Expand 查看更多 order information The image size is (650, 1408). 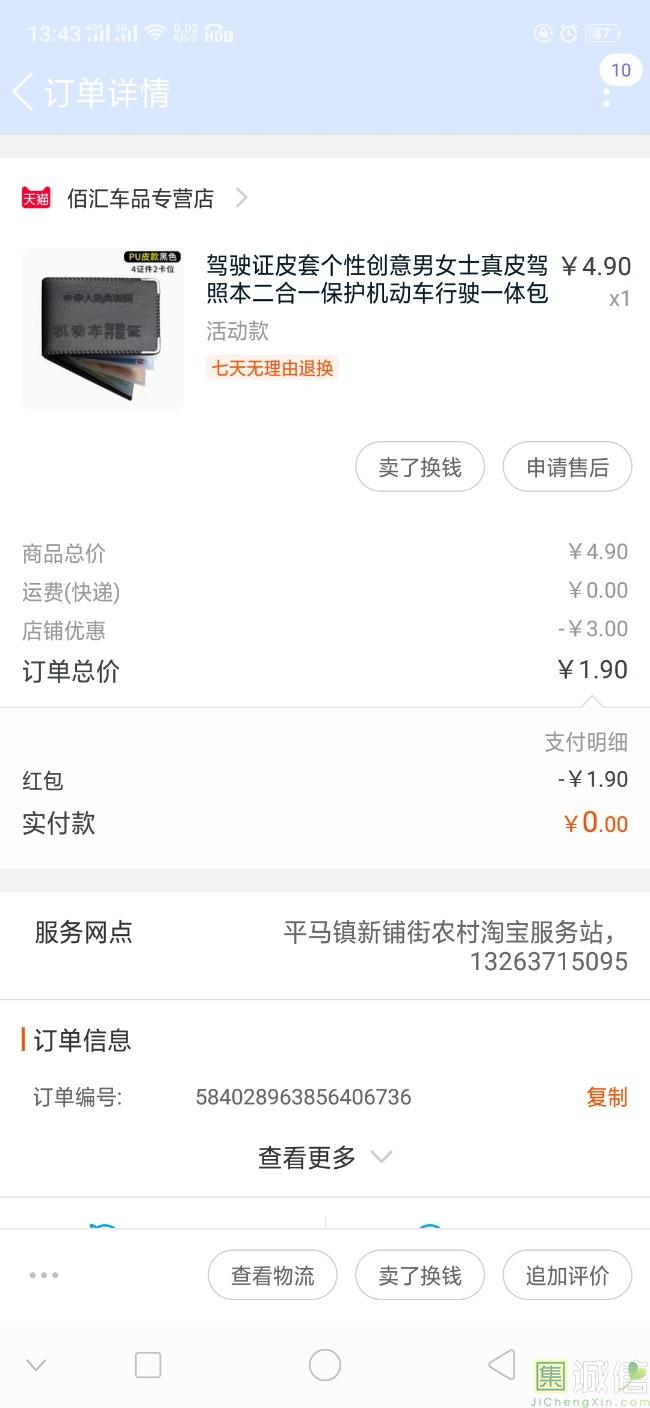[324, 1157]
